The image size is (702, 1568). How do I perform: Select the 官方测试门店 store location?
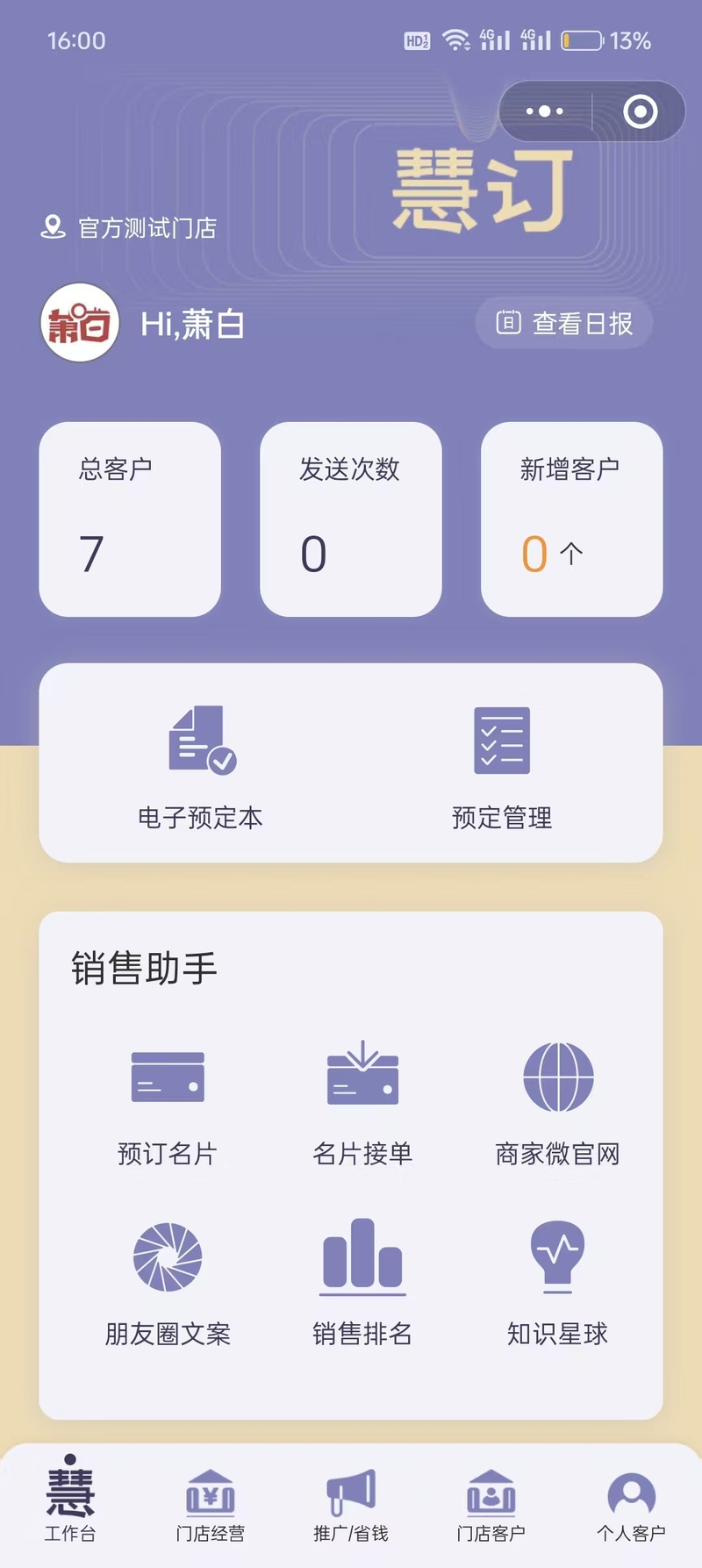pyautogui.click(x=129, y=228)
